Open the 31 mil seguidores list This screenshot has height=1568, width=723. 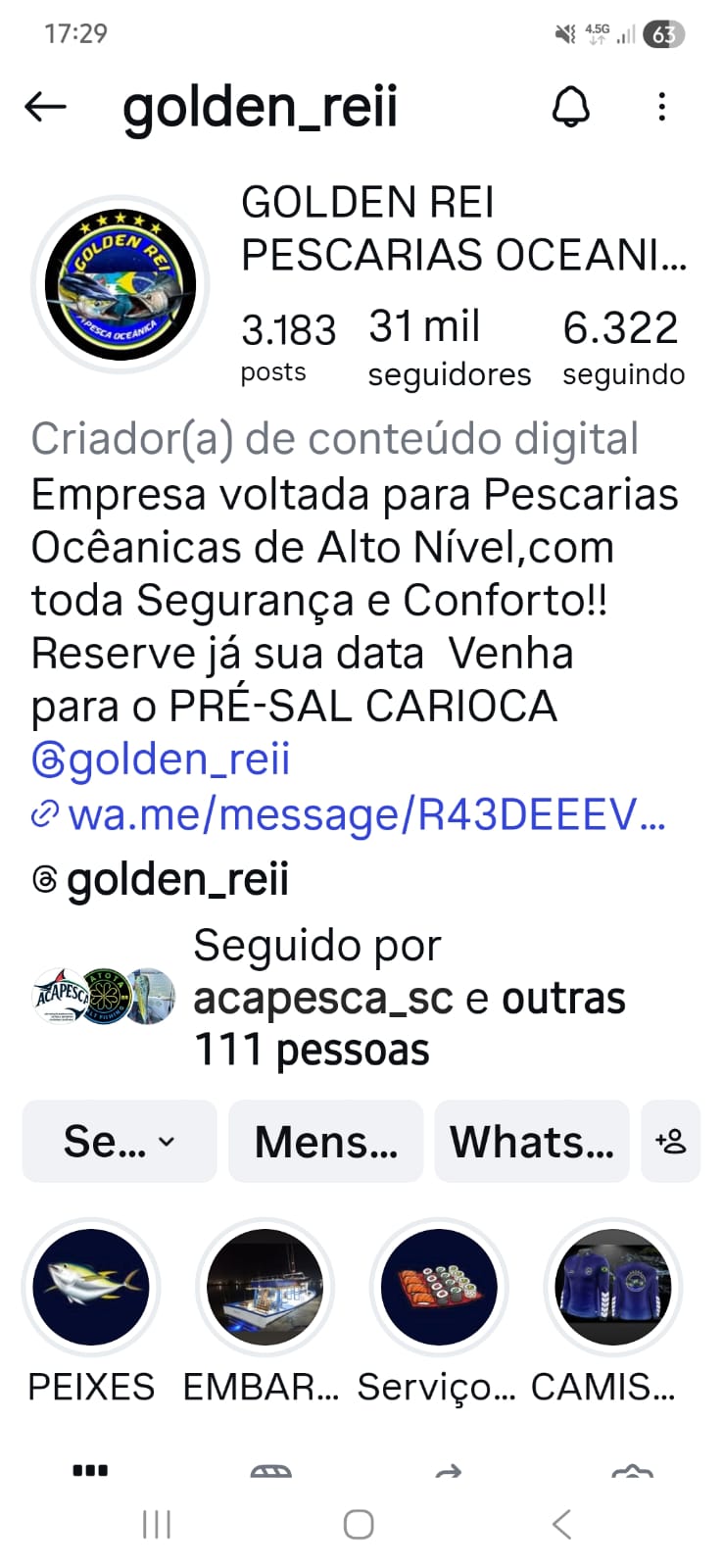[x=449, y=347]
